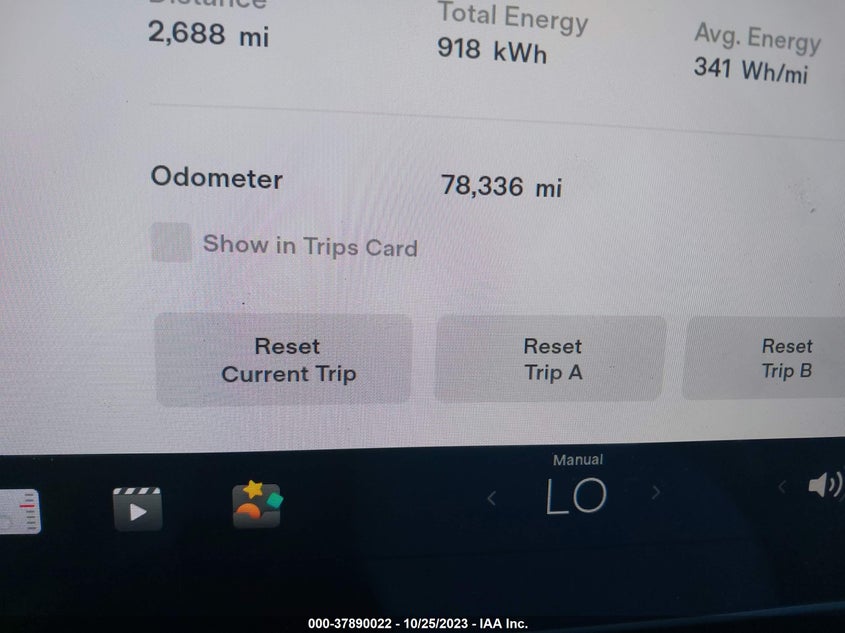The width and height of the screenshot is (845, 633).
Task: Open climate controls via the LO display
Action: pos(576,496)
